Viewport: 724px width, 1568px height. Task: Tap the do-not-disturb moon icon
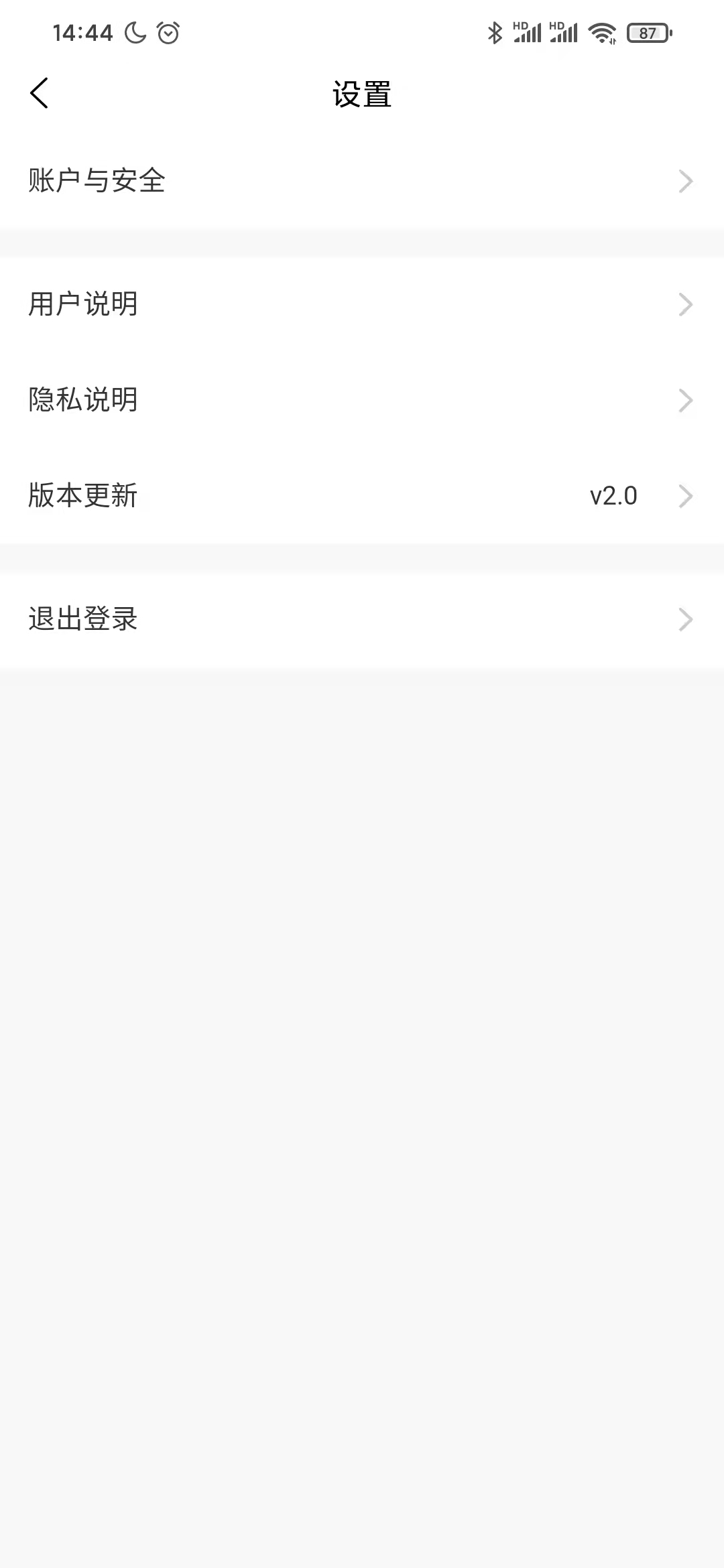134,32
